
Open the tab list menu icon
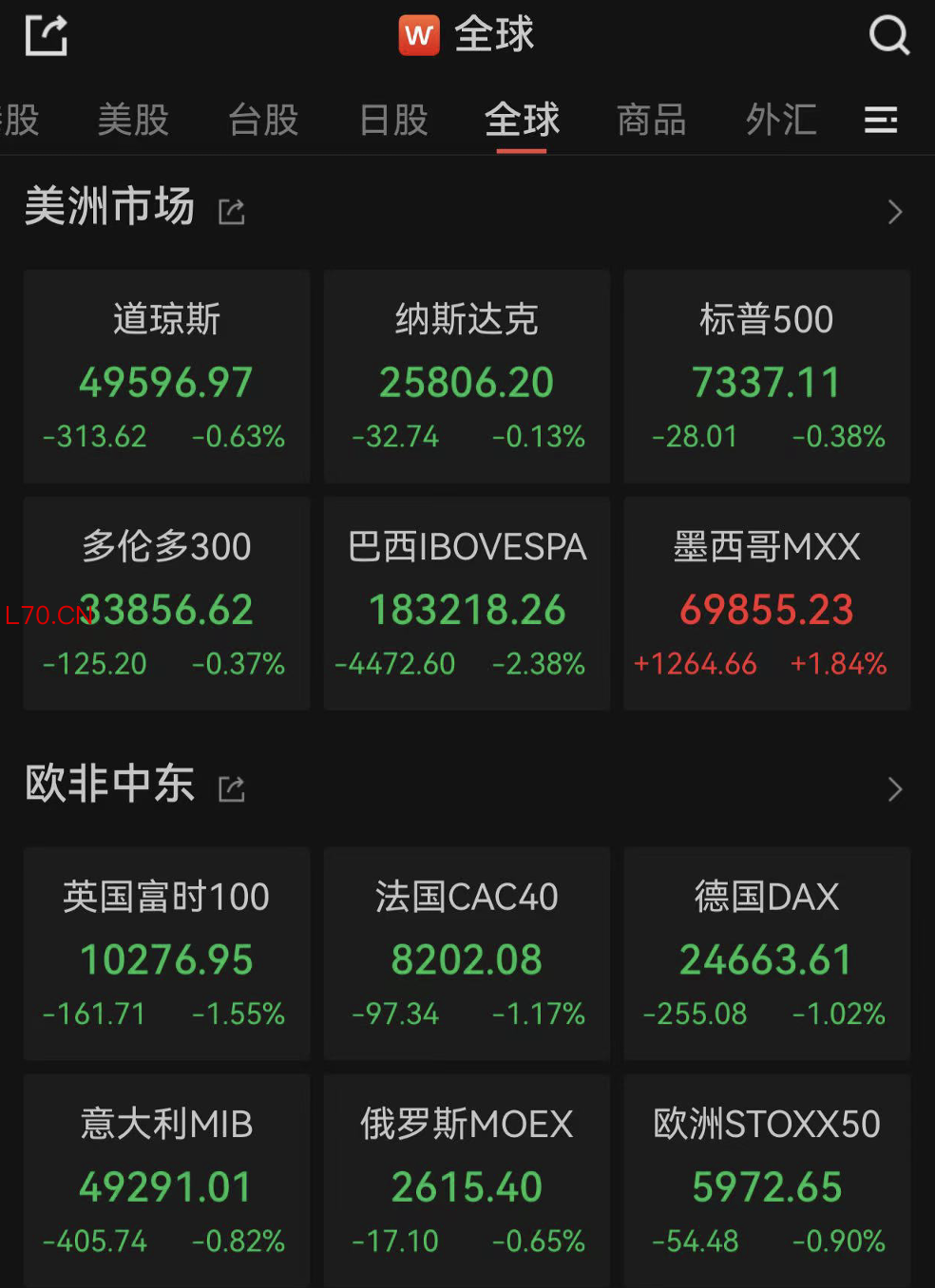click(x=881, y=120)
